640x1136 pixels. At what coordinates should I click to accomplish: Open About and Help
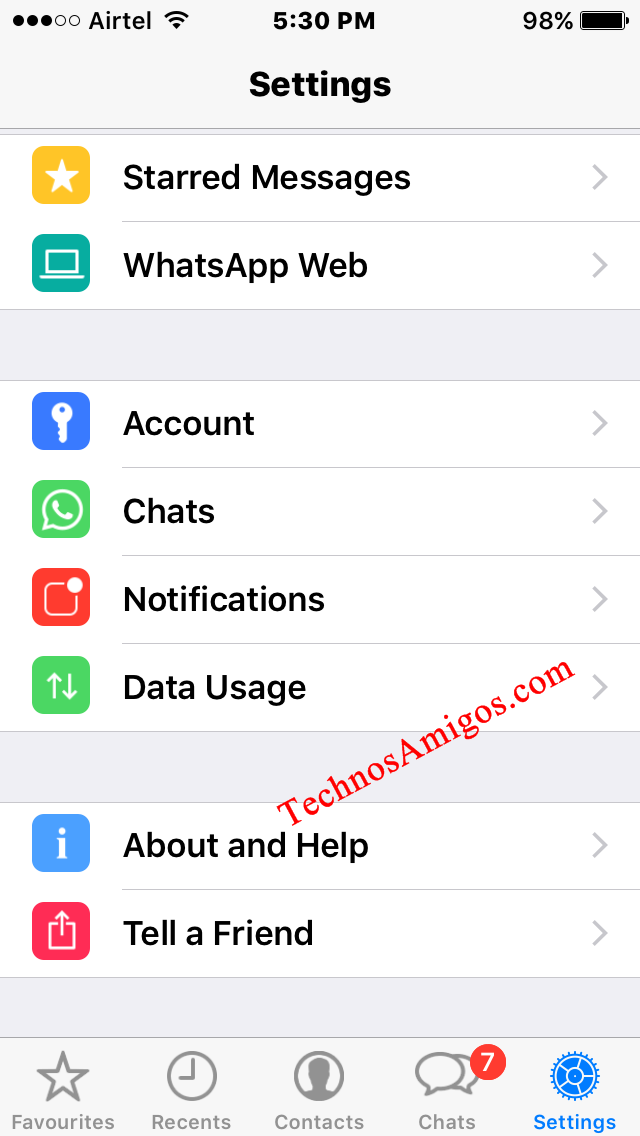[245, 846]
